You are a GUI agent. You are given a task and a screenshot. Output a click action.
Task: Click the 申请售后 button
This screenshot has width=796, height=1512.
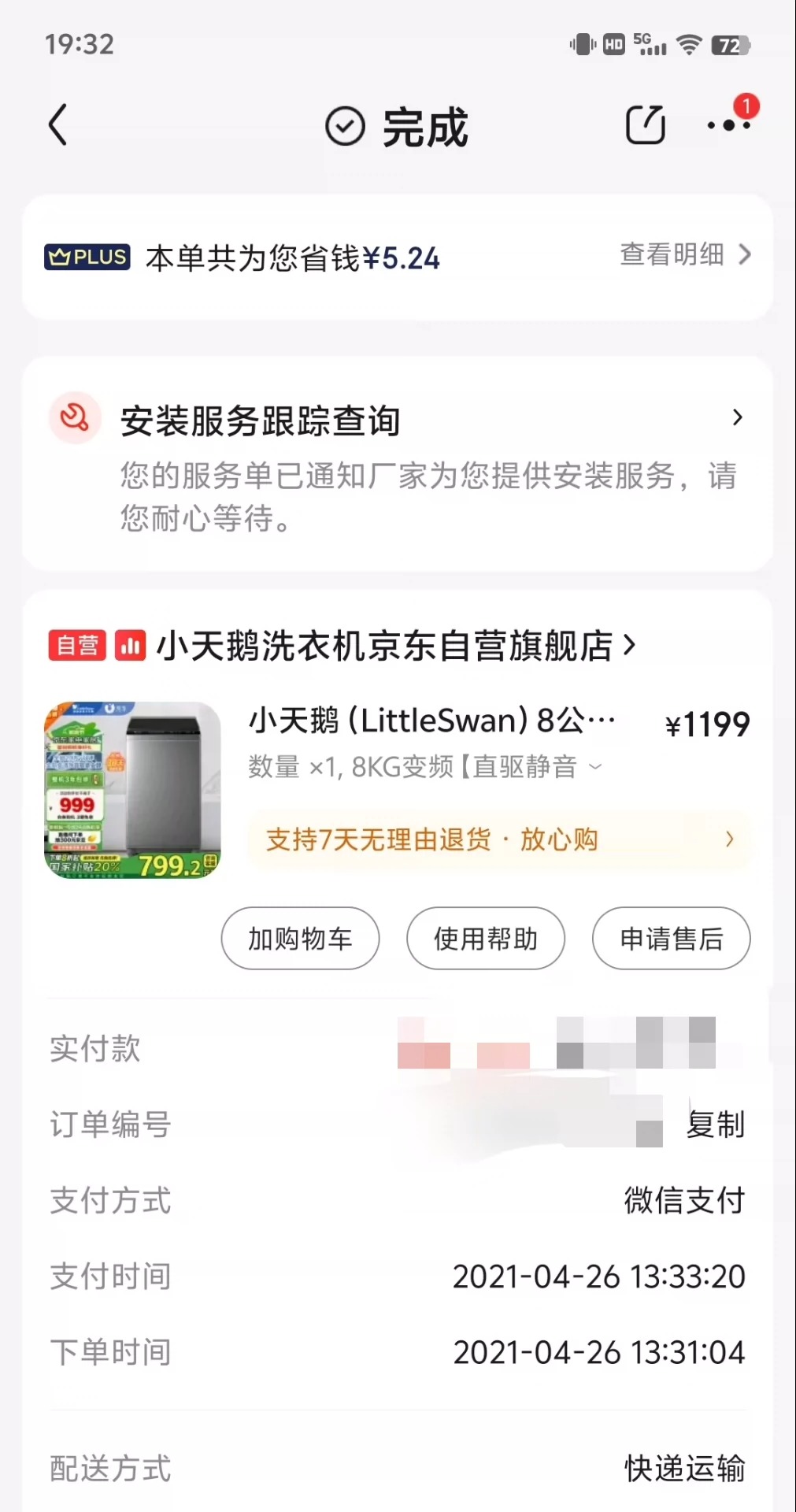671,938
